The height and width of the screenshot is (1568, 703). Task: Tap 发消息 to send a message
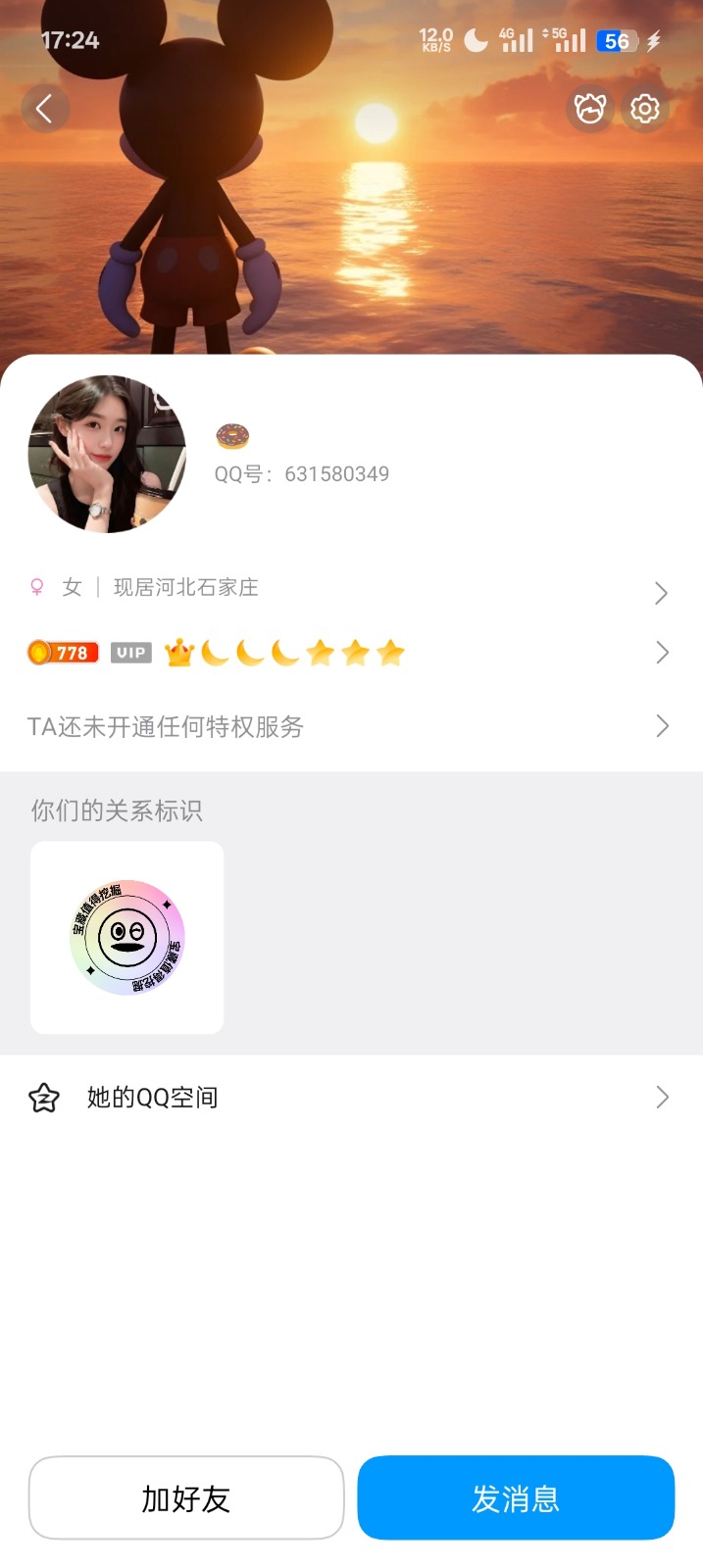tap(516, 1497)
